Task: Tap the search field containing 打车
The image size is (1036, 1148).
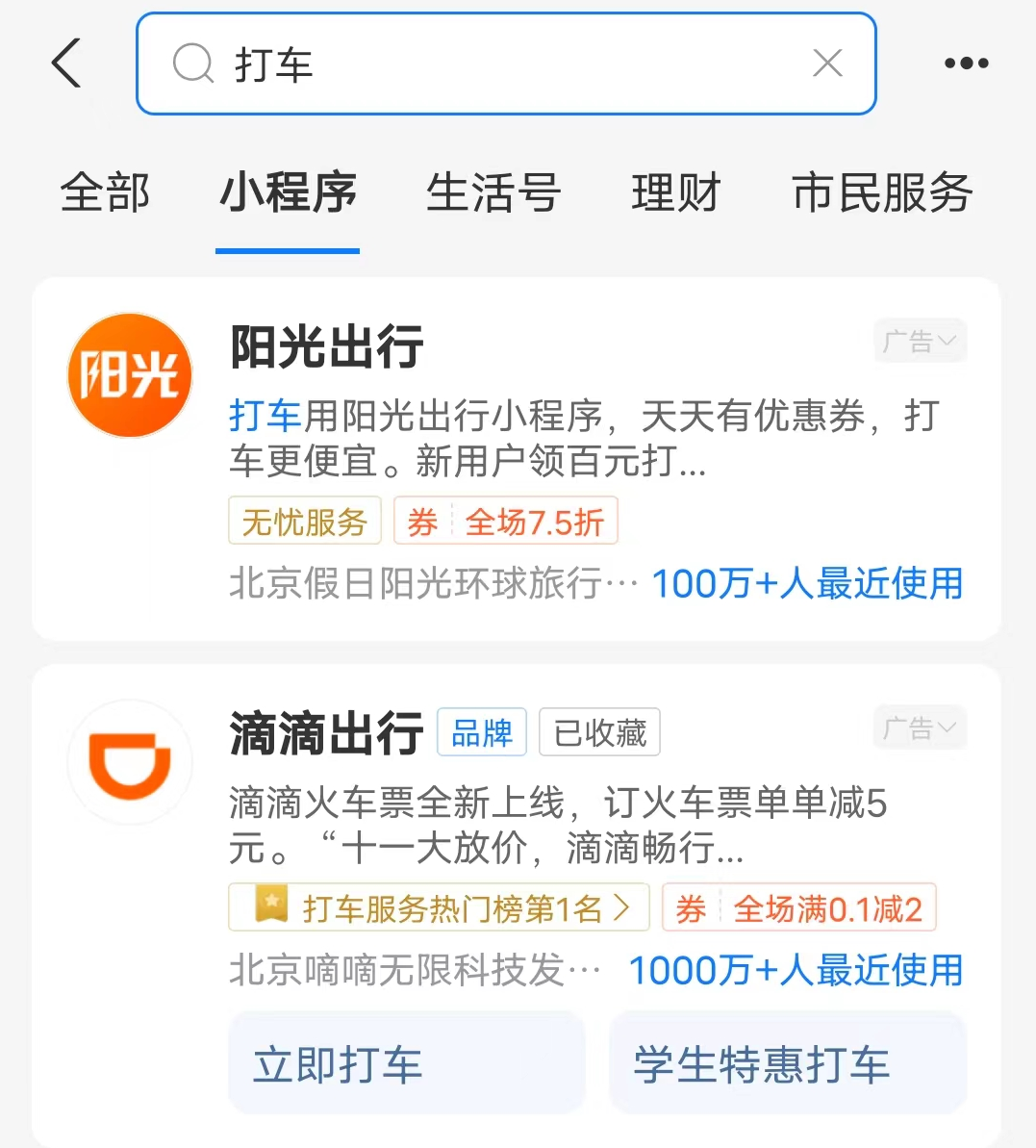Action: pyautogui.click(x=481, y=64)
